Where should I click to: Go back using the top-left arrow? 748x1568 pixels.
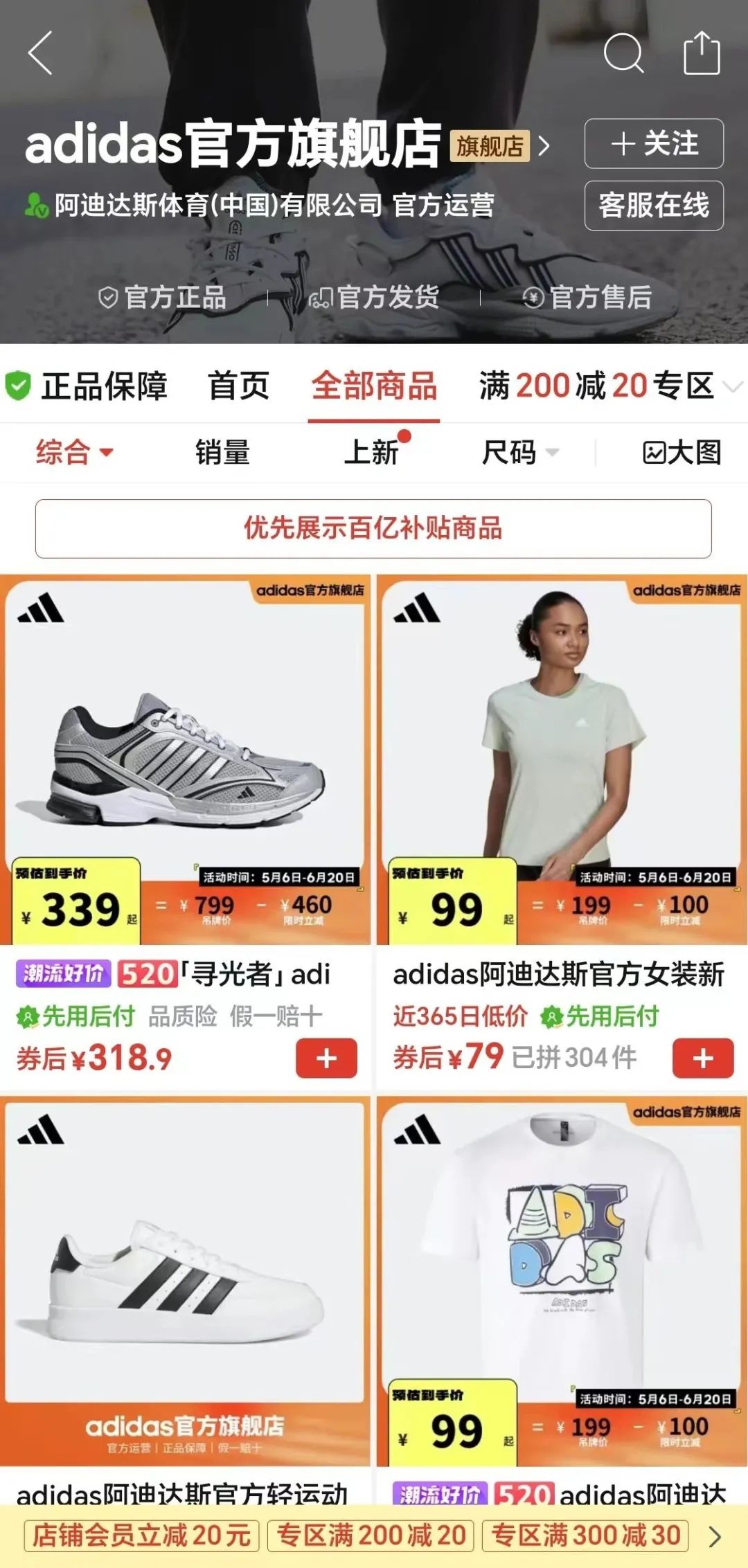[40, 53]
